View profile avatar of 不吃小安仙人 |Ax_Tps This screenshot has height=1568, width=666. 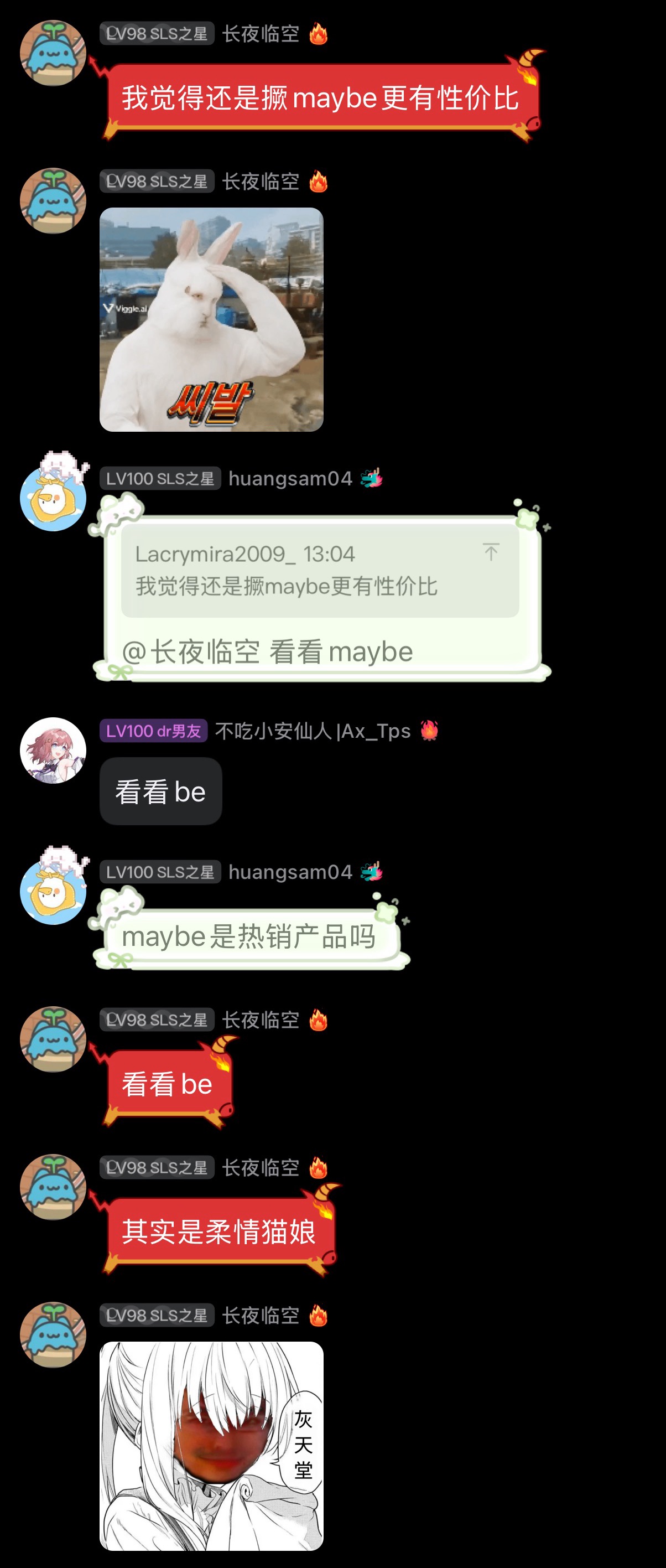53,751
